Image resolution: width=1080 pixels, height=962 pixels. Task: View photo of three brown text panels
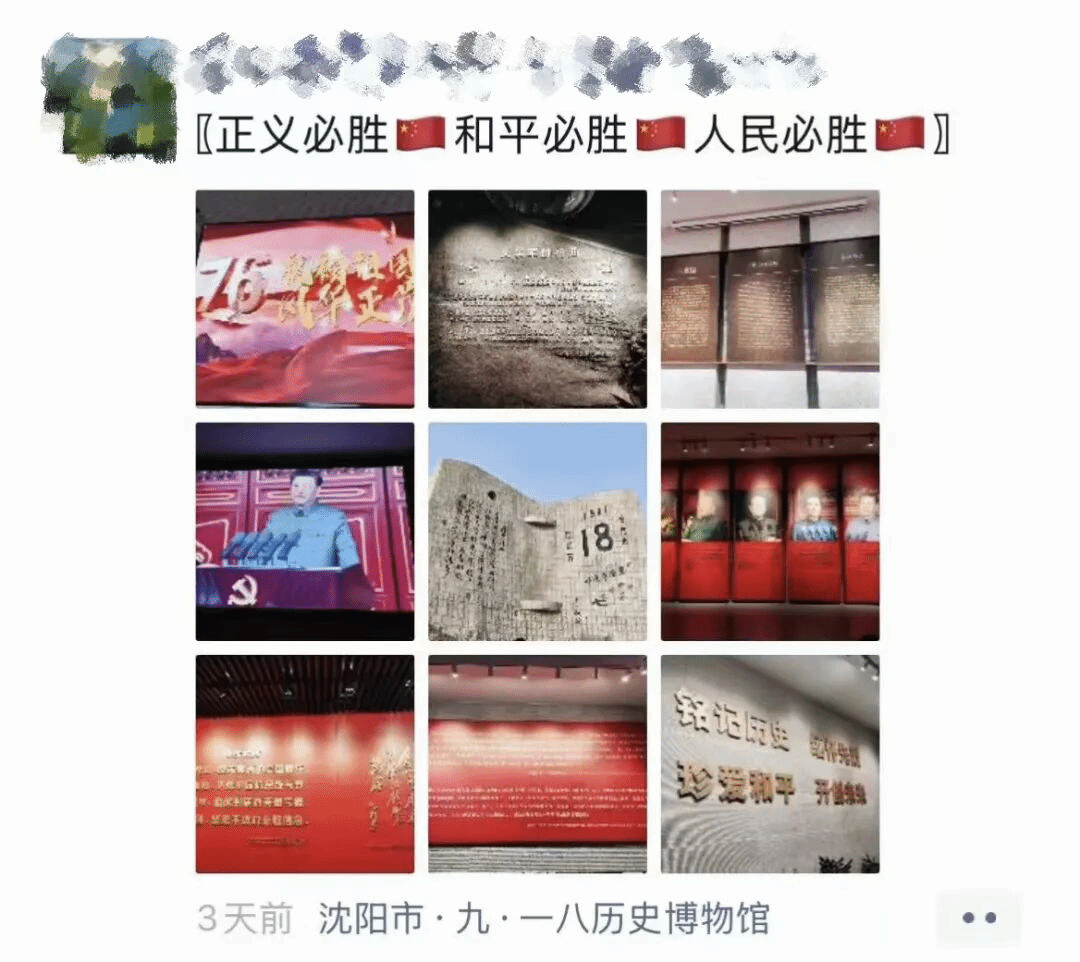click(770, 299)
